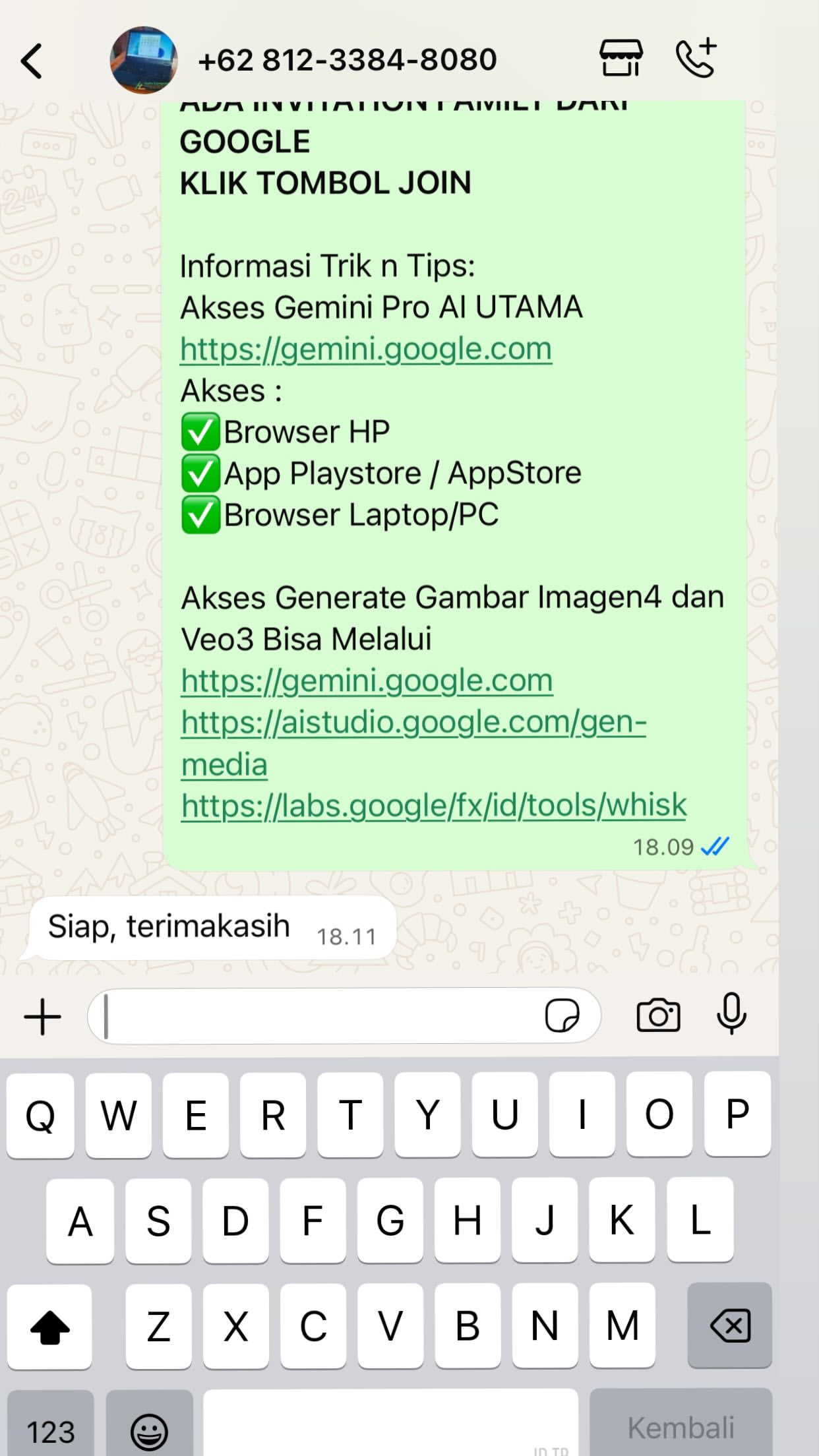Open the sticker picker in message field
Screen dimensions: 819x1456
coord(562,1016)
